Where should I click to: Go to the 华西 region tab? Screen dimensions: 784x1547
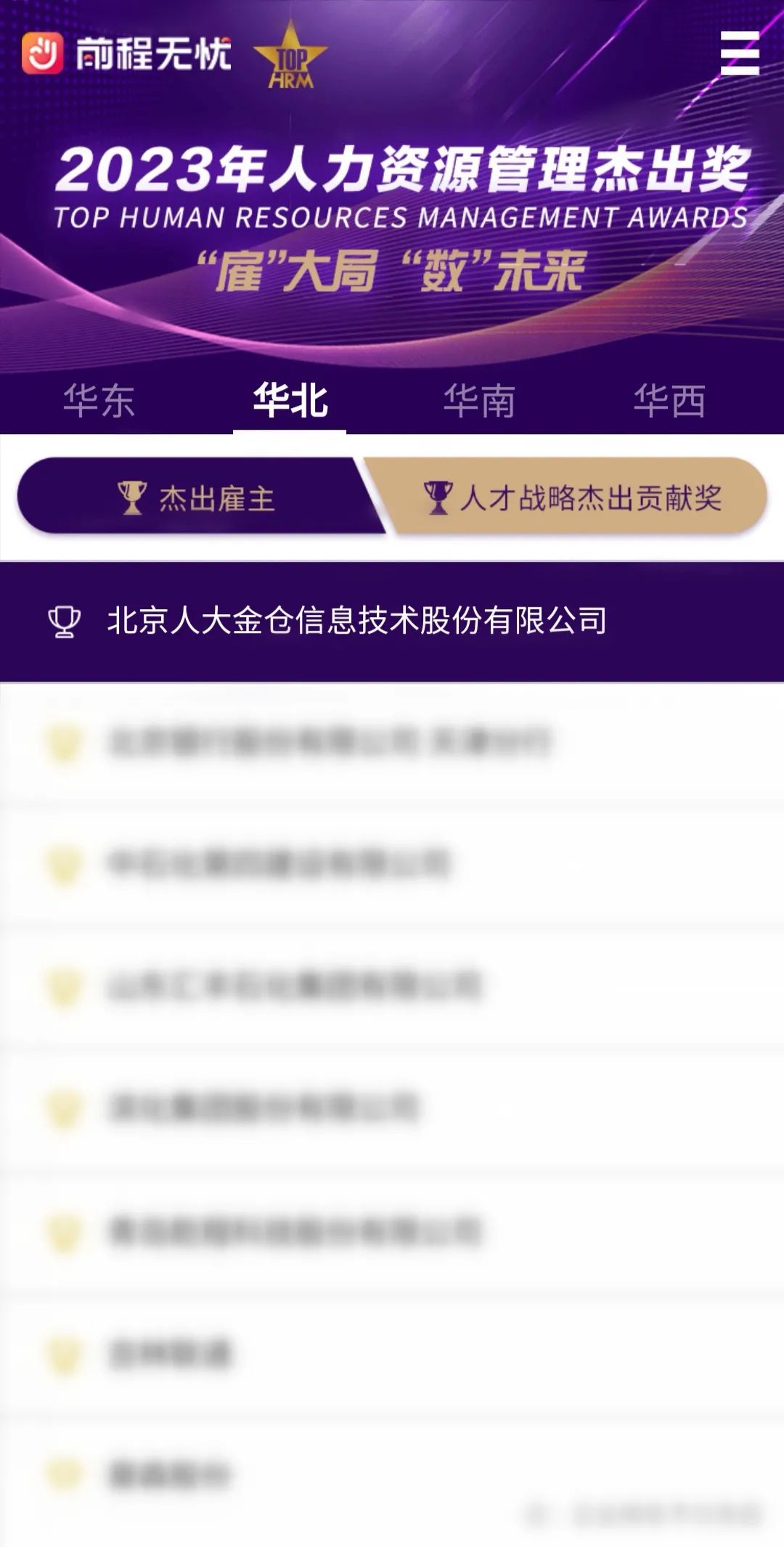pyautogui.click(x=669, y=401)
